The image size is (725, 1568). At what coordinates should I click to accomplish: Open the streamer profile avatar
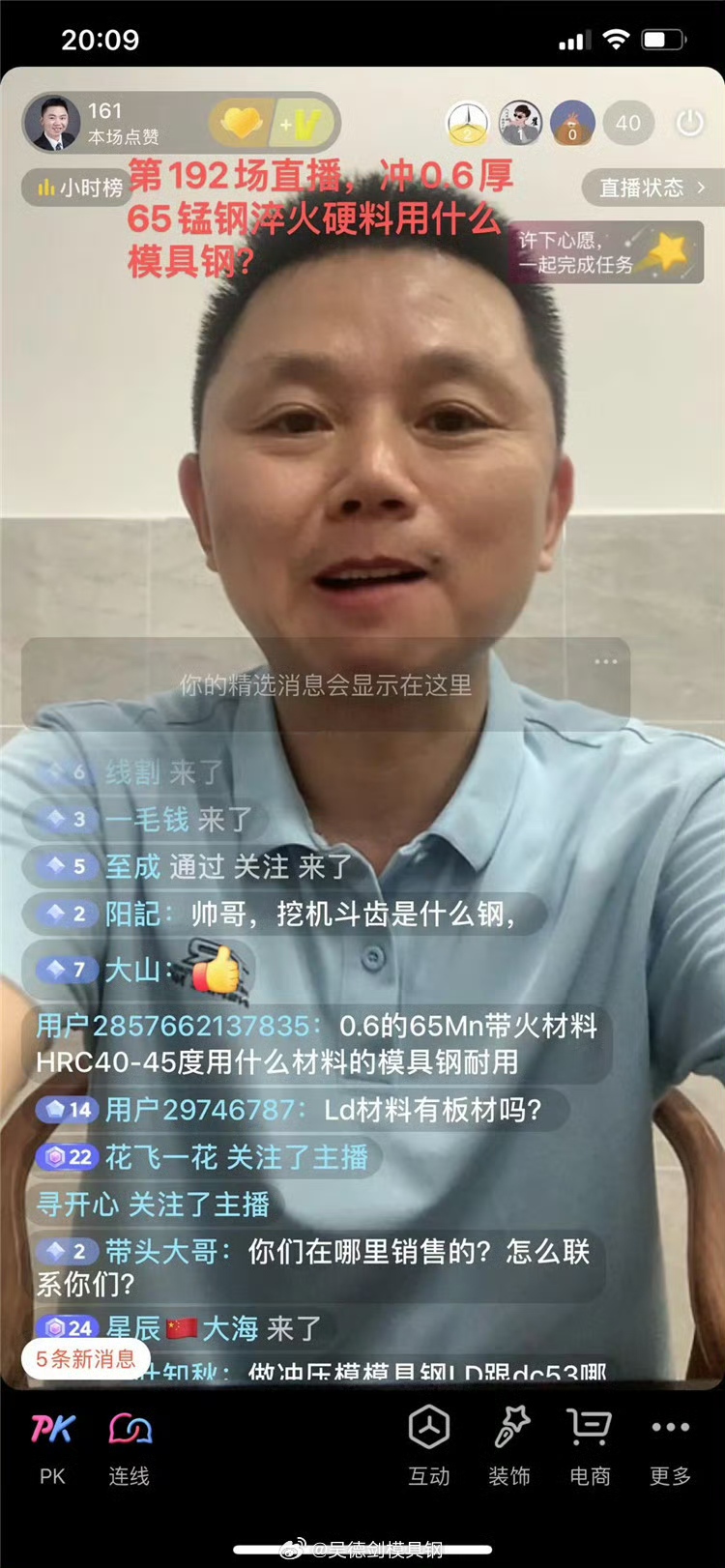pos(53,124)
